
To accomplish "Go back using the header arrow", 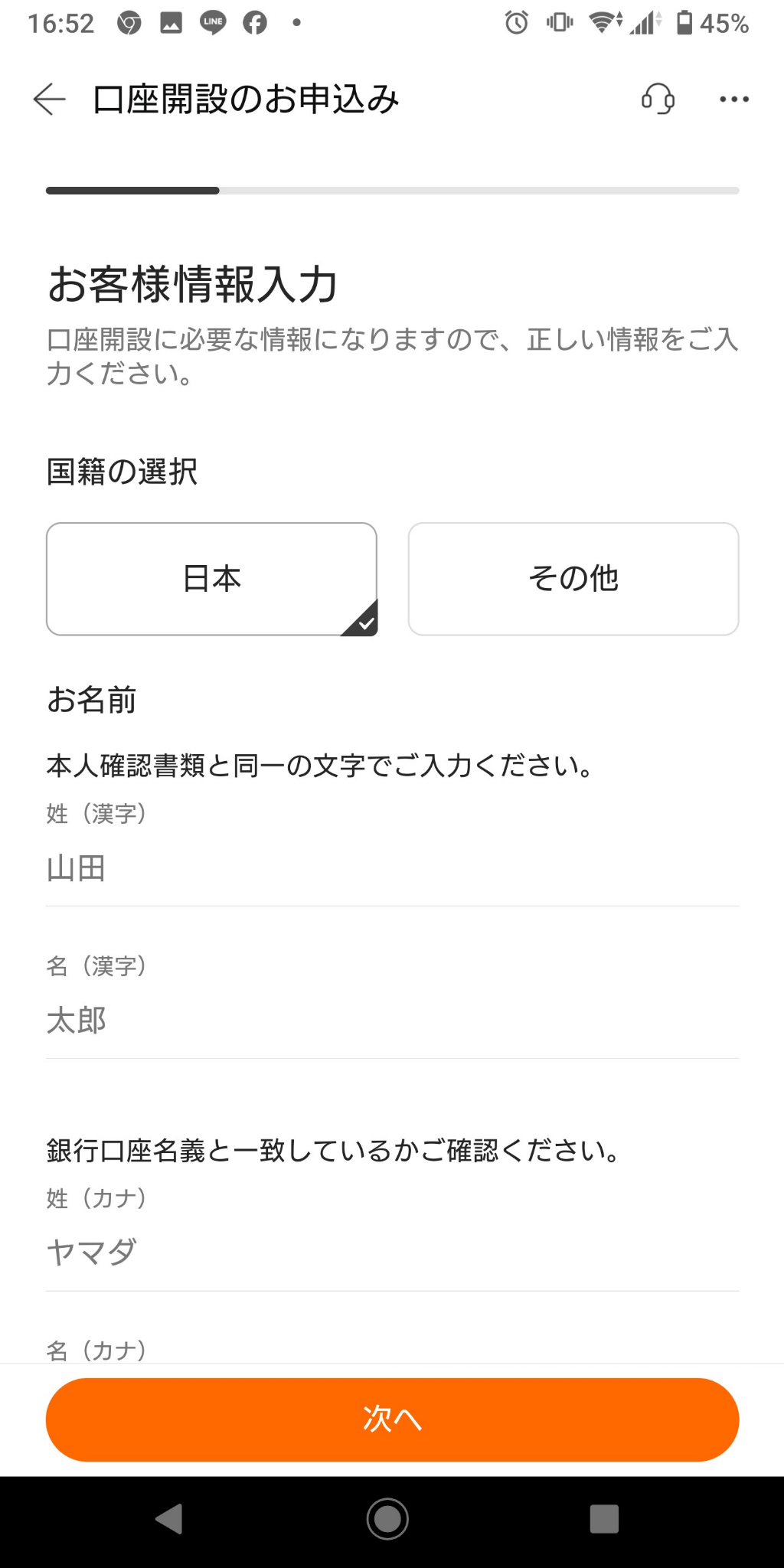I will [50, 100].
